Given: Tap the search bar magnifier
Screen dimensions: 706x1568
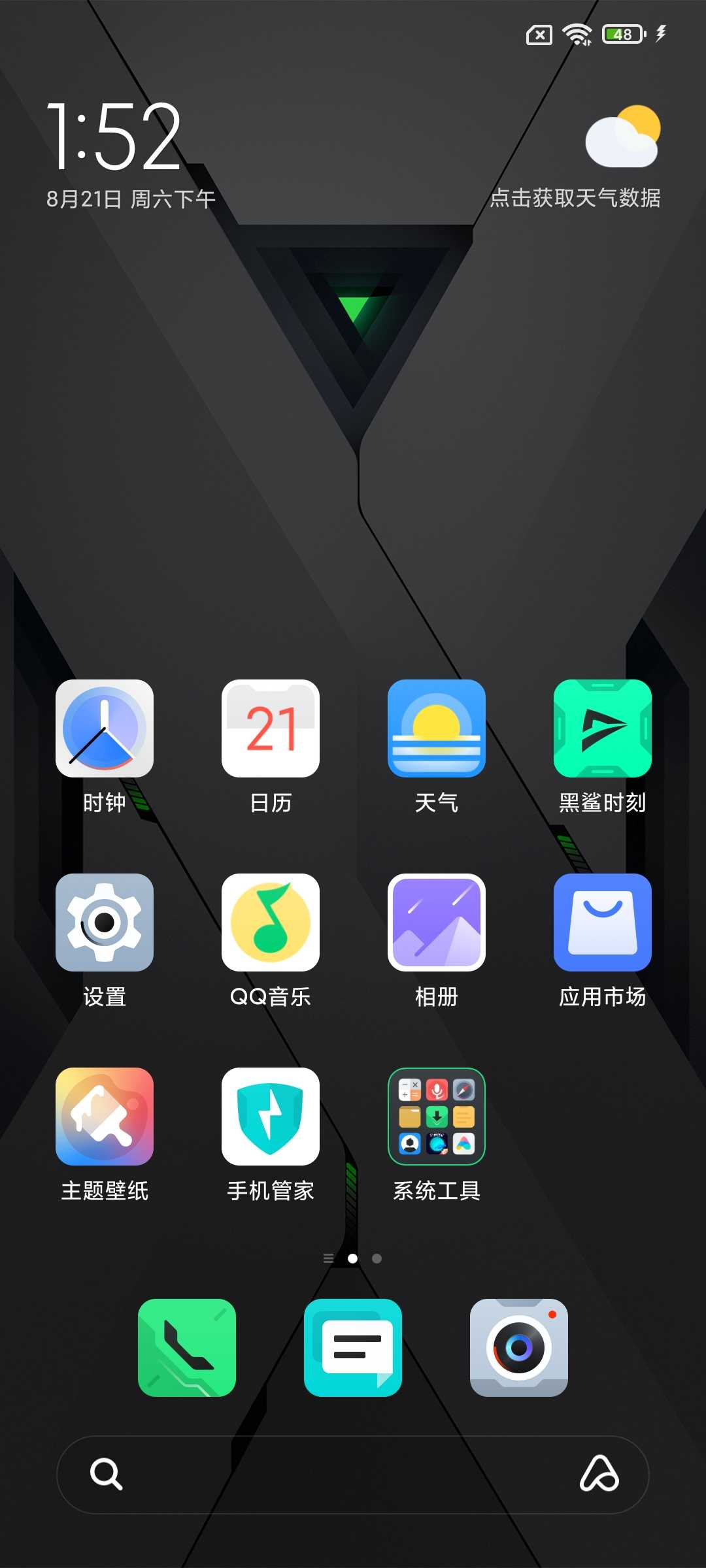Looking at the screenshot, I should (x=106, y=1474).
